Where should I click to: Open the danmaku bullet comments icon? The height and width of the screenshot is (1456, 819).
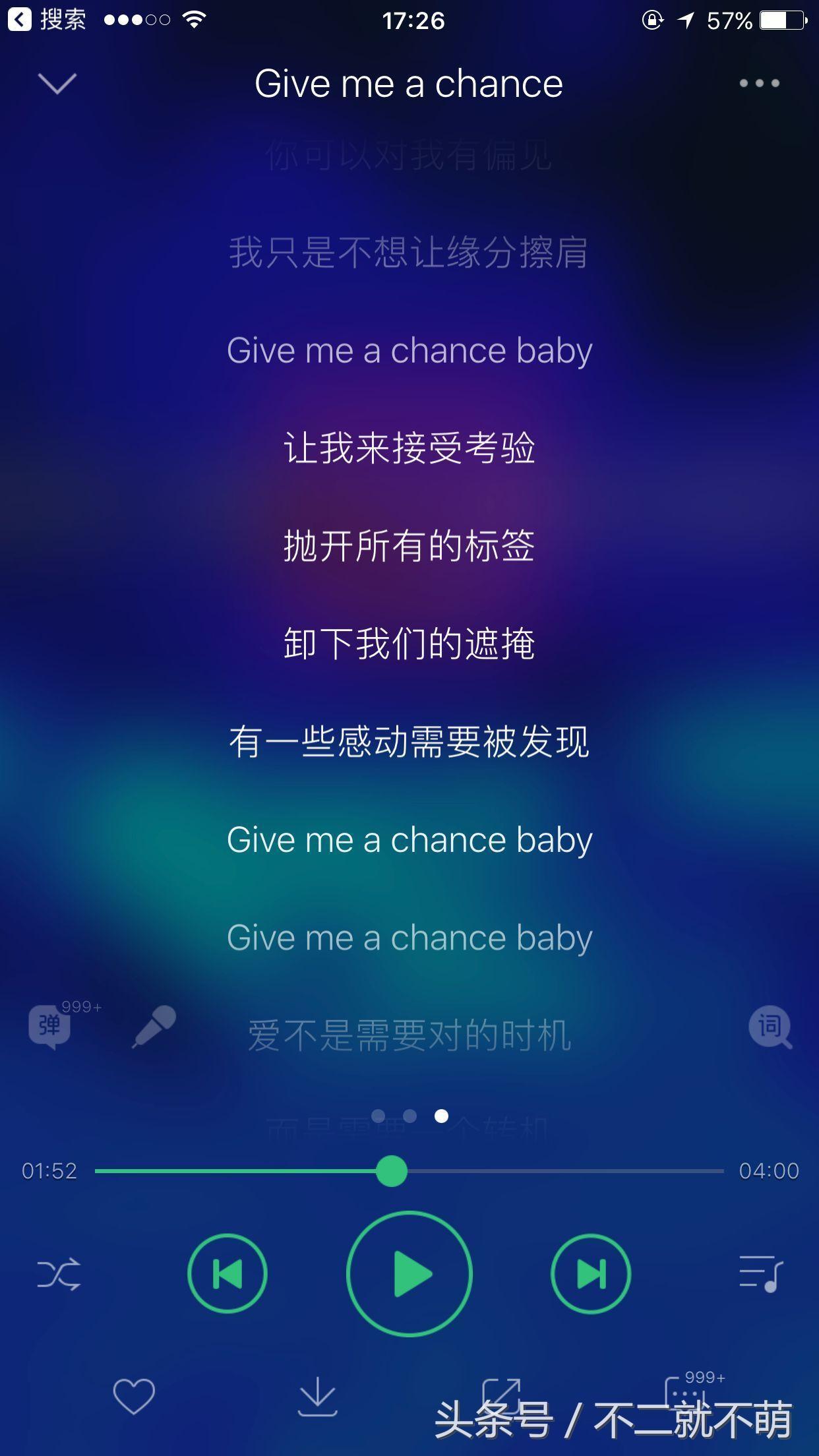50,1026
